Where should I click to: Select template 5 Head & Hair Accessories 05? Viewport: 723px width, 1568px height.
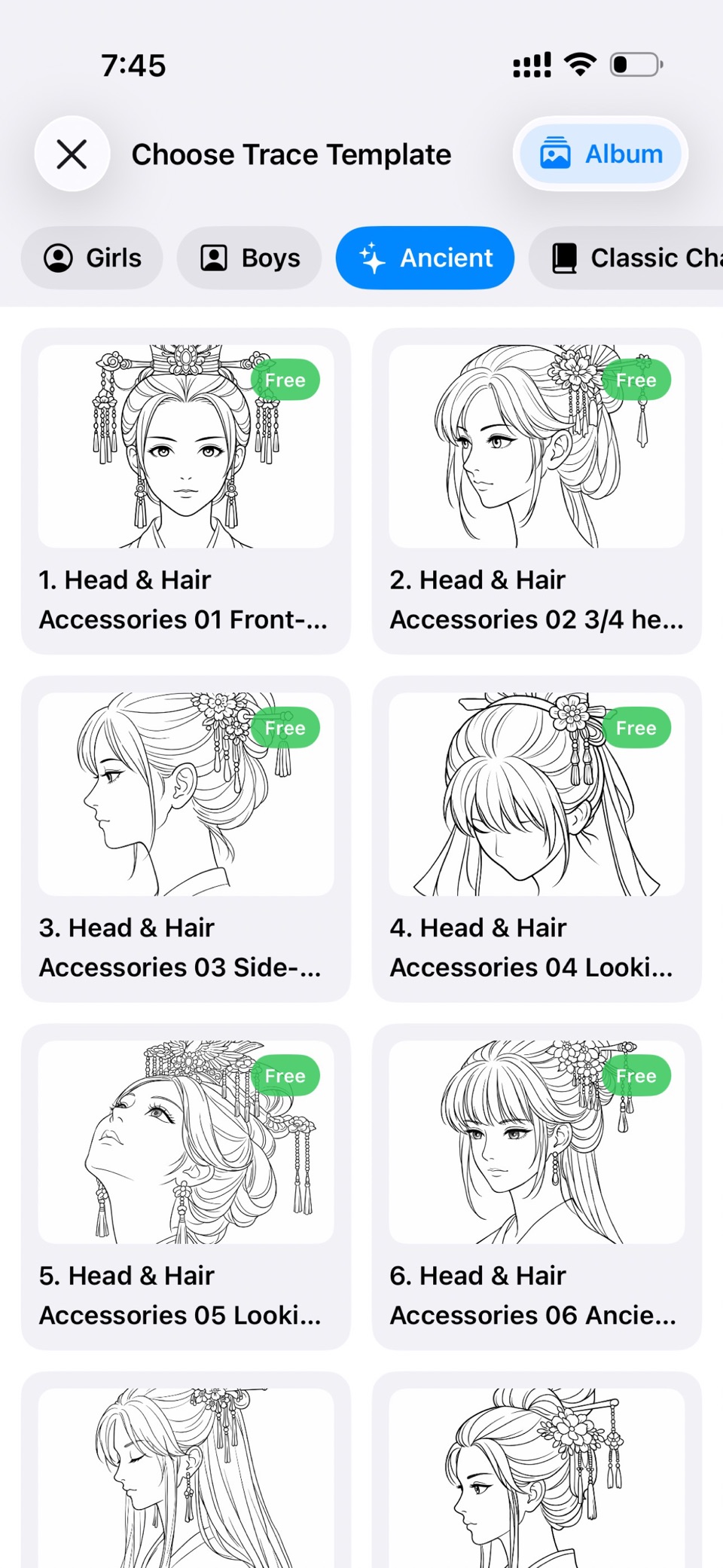(x=186, y=1187)
